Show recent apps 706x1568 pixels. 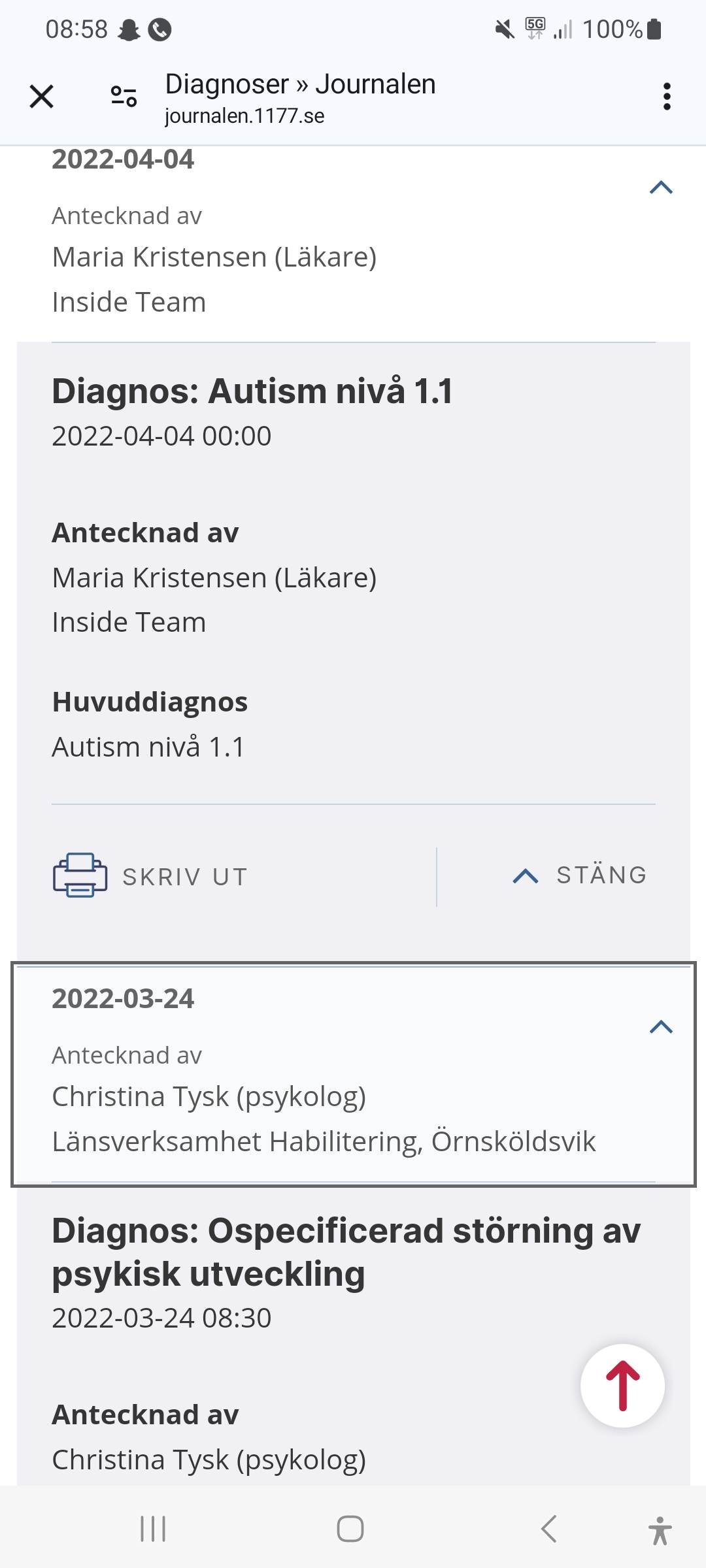(153, 1529)
